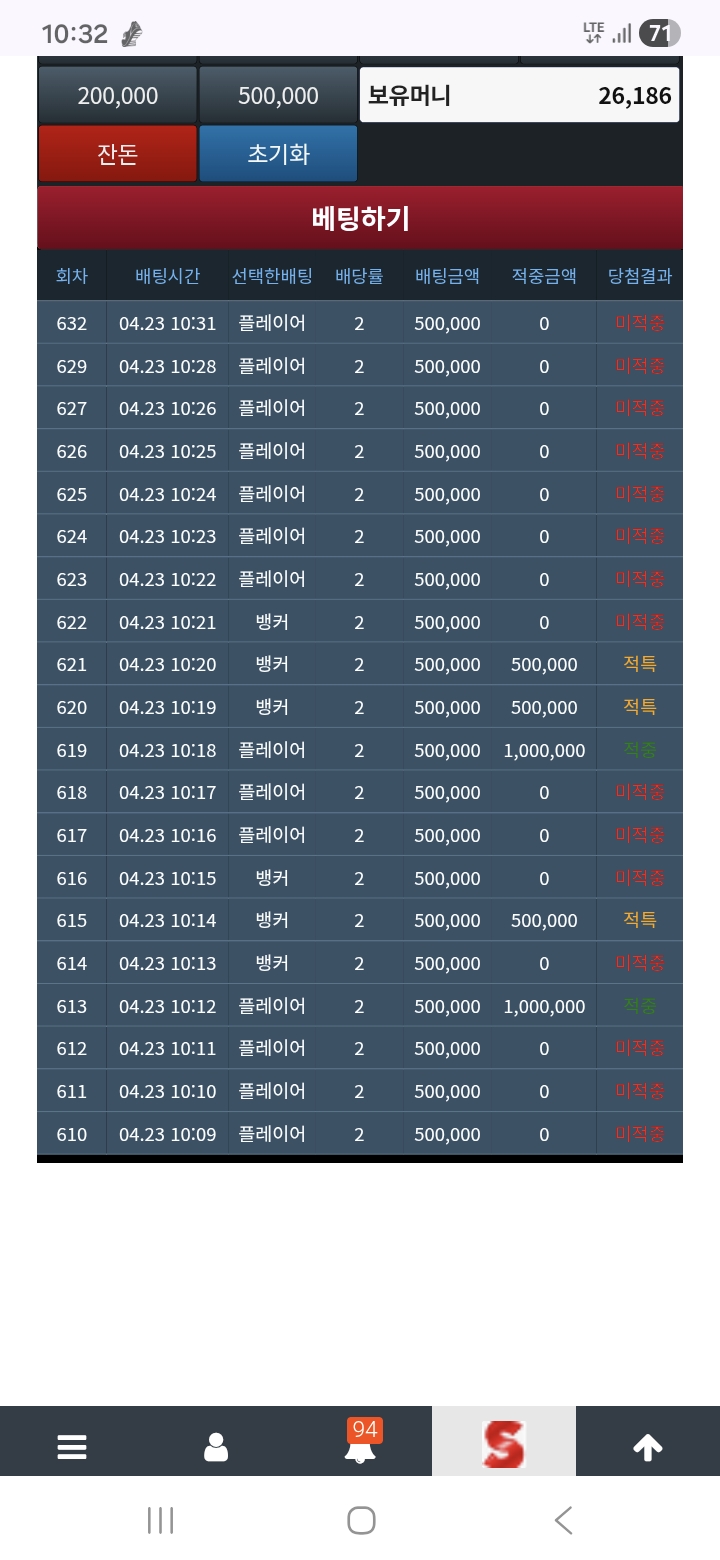Jump to top with the up arrow
Image resolution: width=720 pixels, height=1560 pixels.
(x=648, y=1447)
